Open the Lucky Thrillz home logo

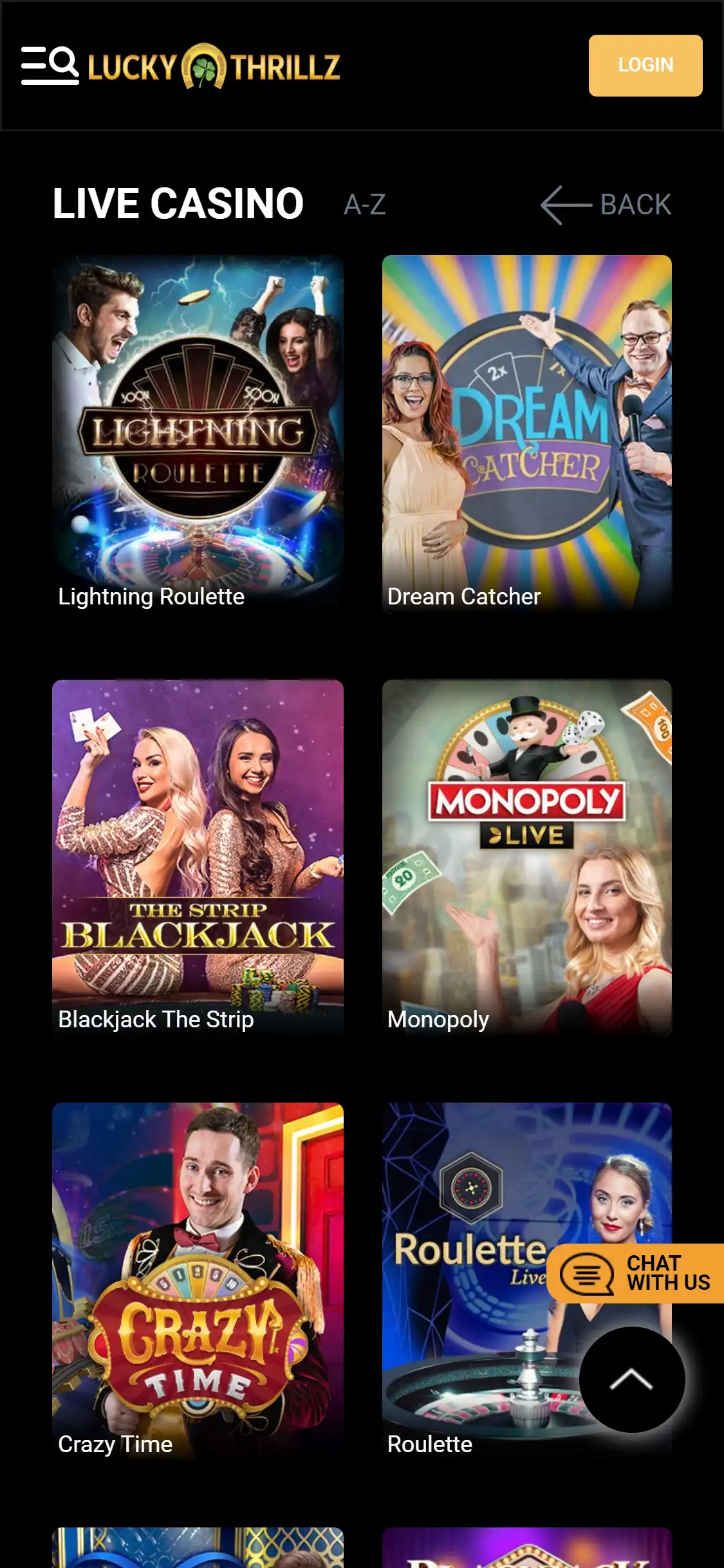point(214,66)
